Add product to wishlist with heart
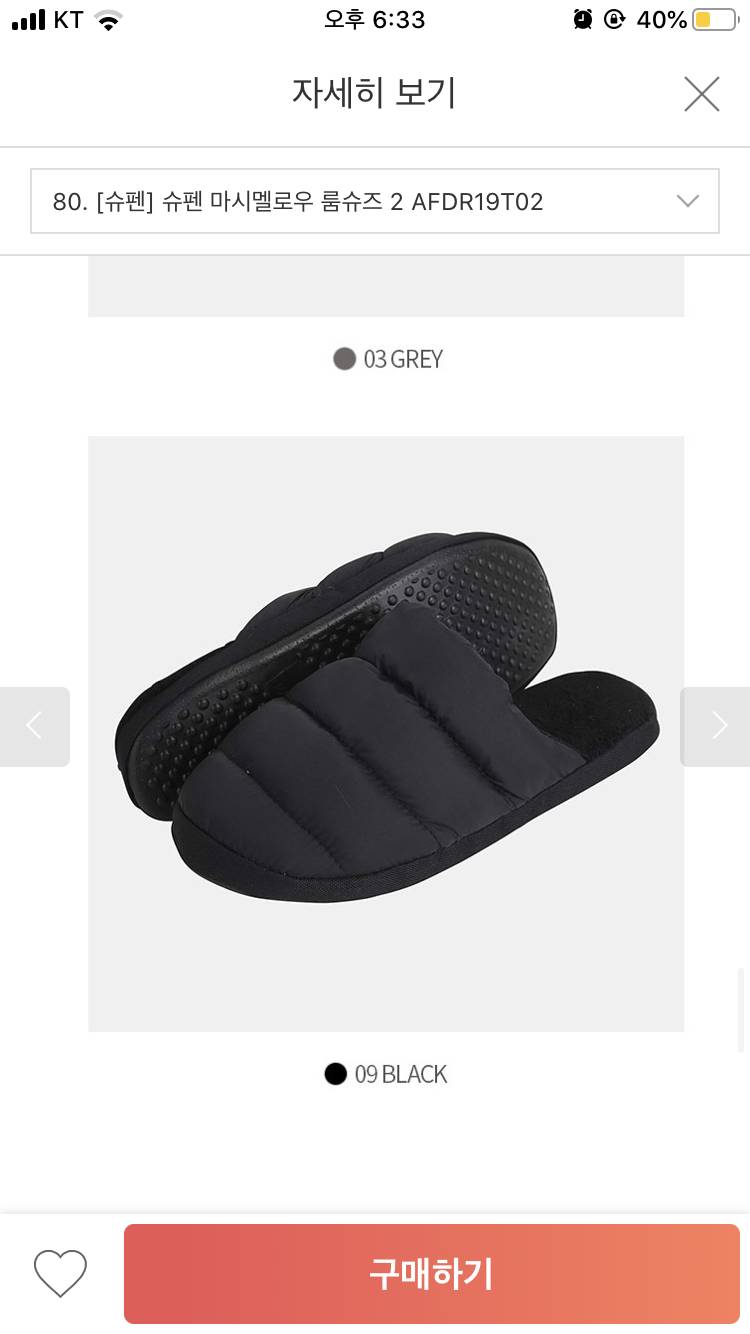 tap(60, 1273)
